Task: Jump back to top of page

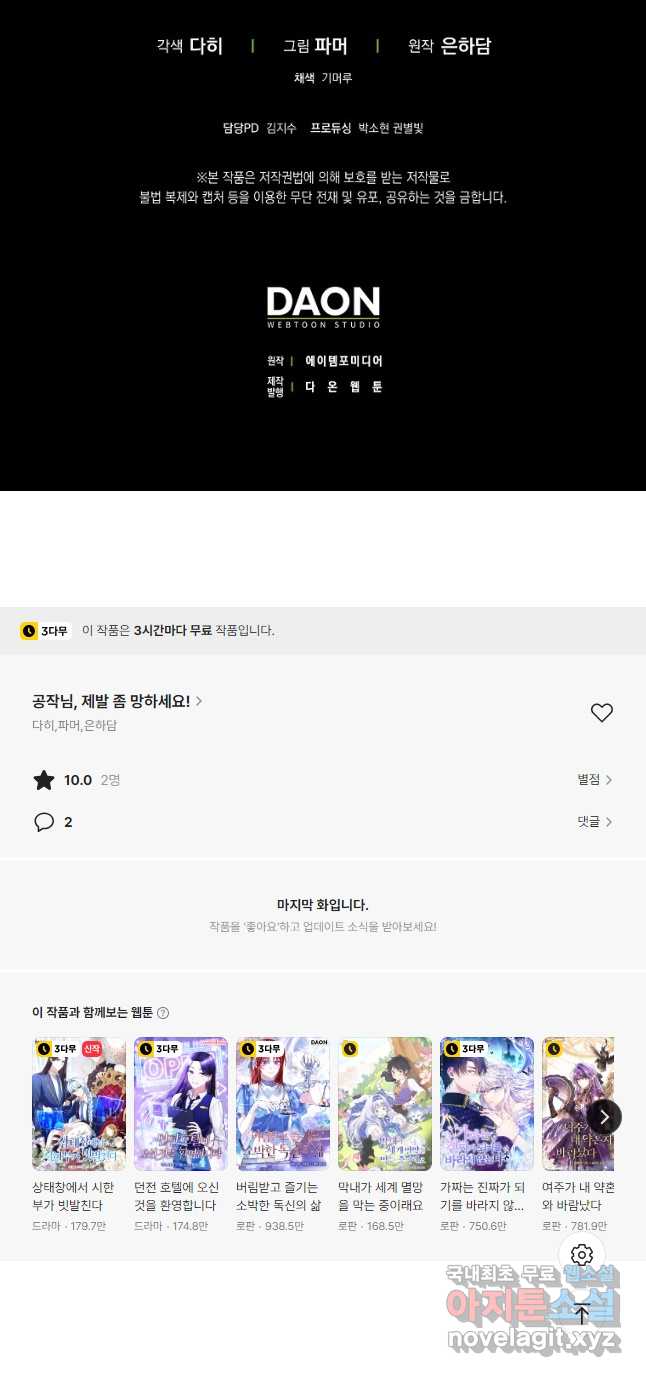Action: point(582,1314)
